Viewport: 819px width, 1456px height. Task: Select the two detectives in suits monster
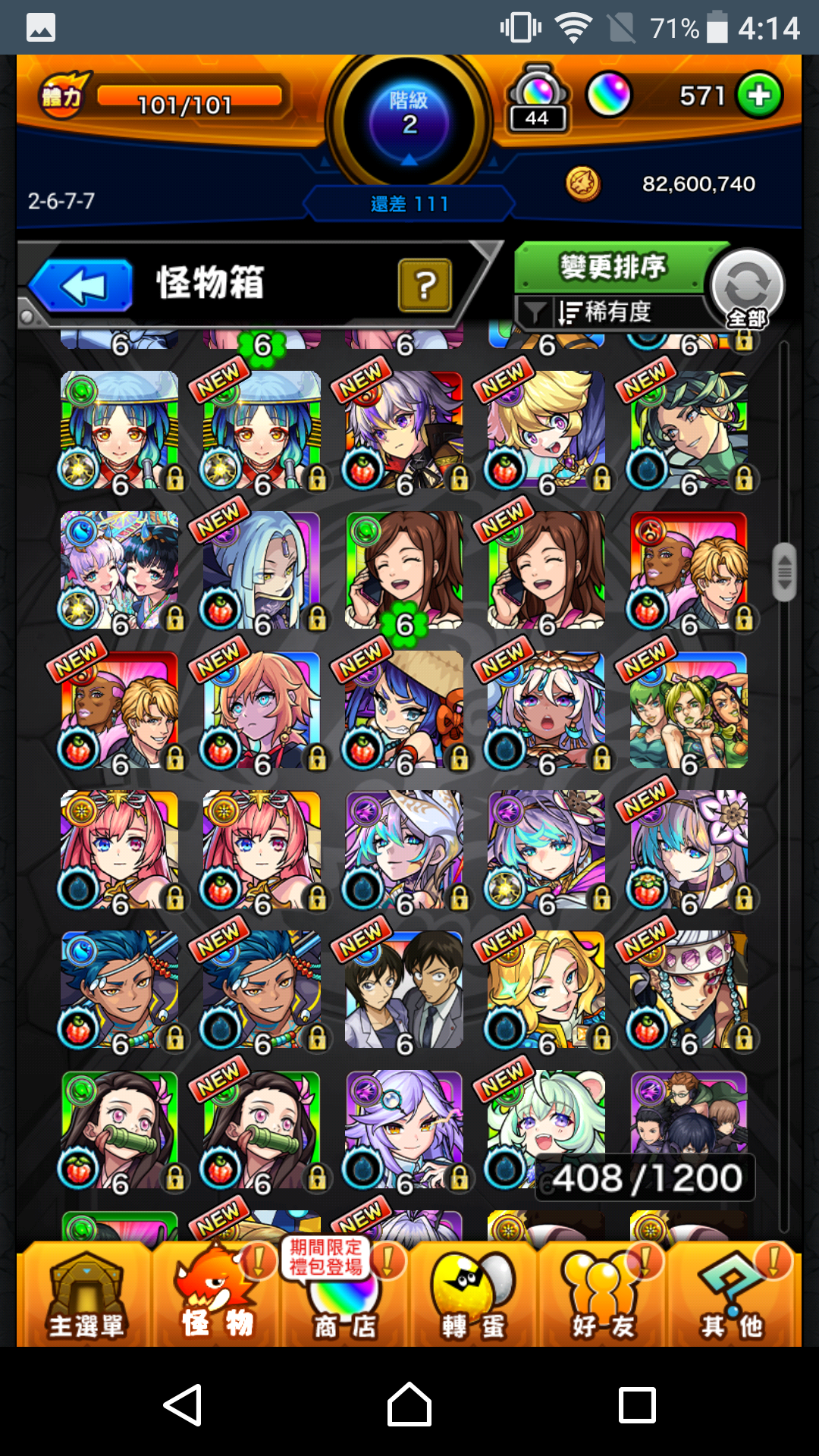click(x=403, y=990)
